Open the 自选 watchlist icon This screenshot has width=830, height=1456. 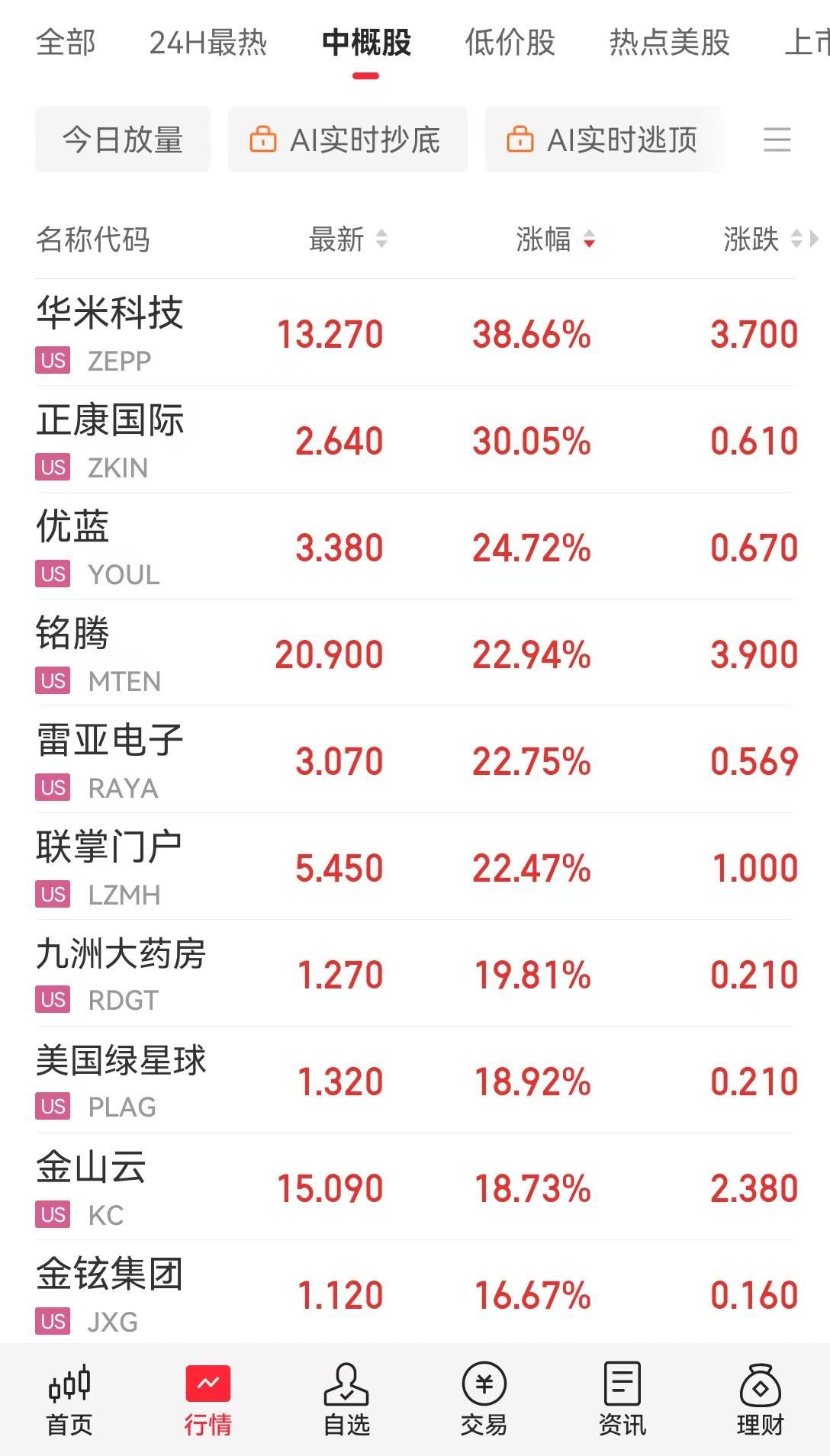point(347,1403)
